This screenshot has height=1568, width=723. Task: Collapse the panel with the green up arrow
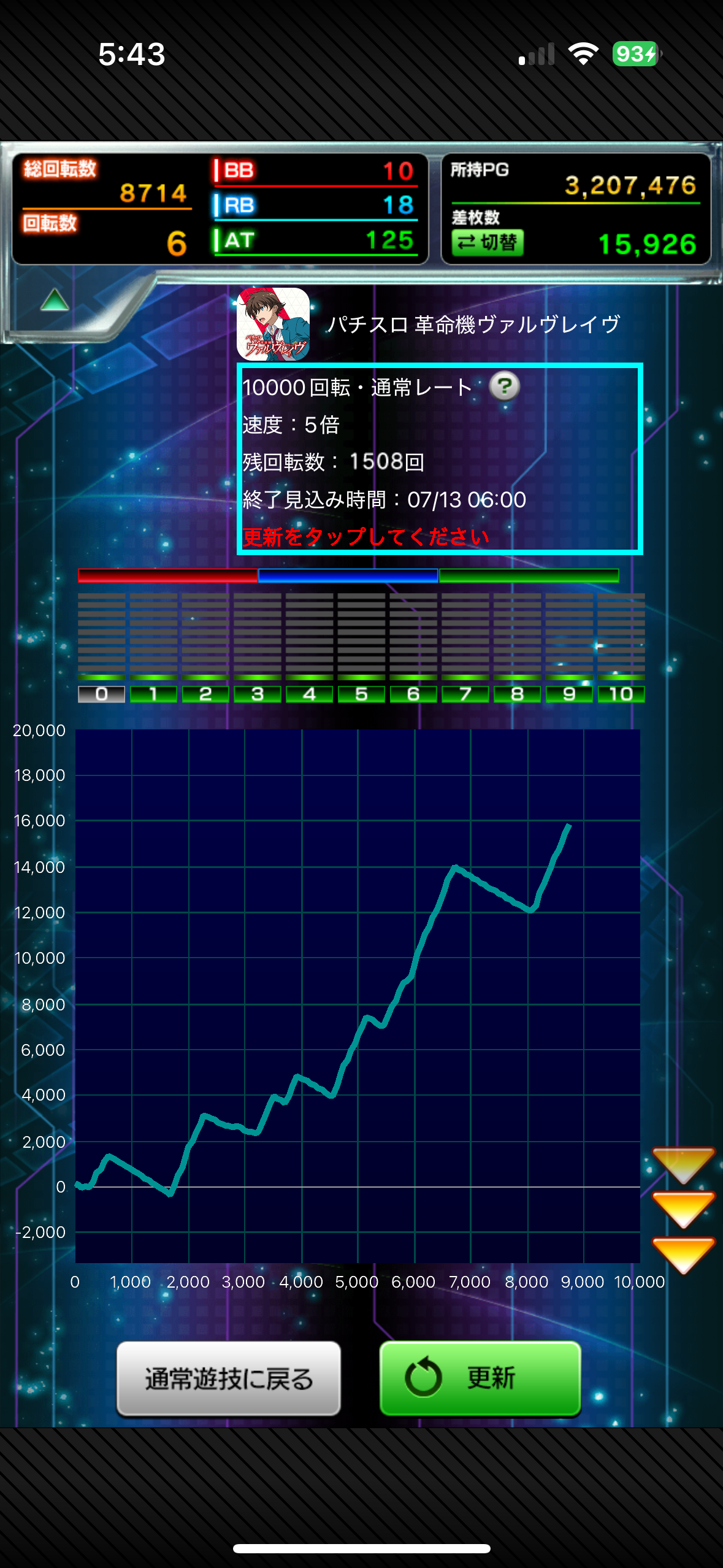55,301
